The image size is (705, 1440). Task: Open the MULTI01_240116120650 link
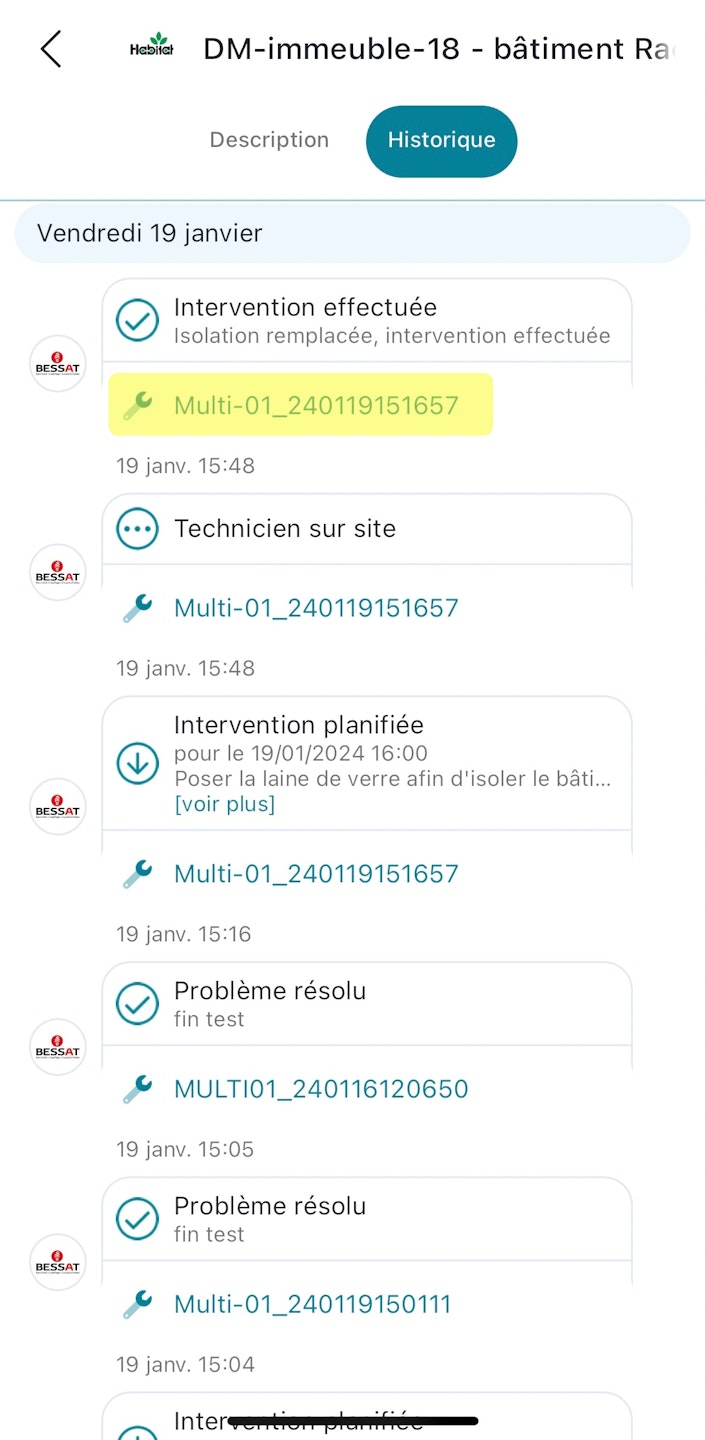(x=320, y=1088)
